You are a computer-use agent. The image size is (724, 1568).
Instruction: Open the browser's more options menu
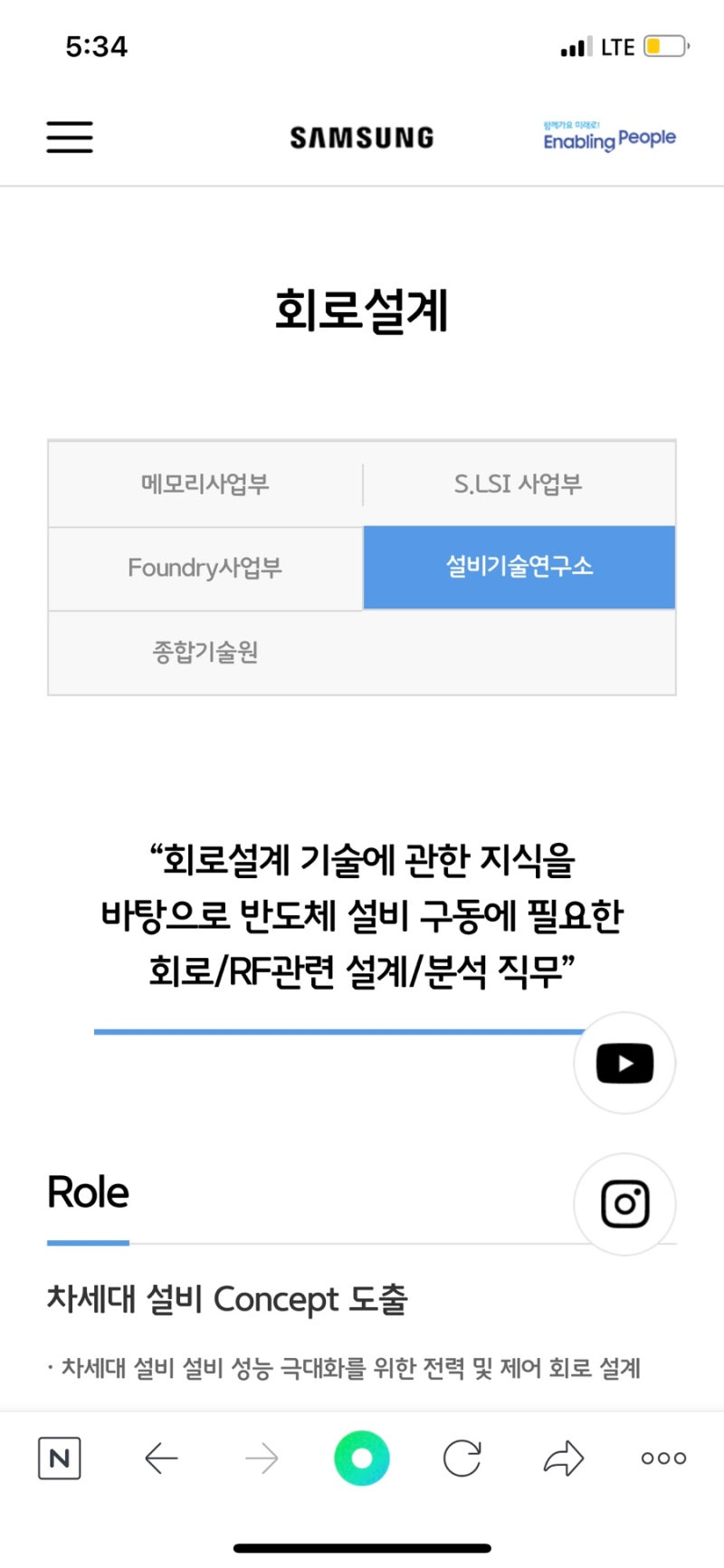(x=663, y=1458)
